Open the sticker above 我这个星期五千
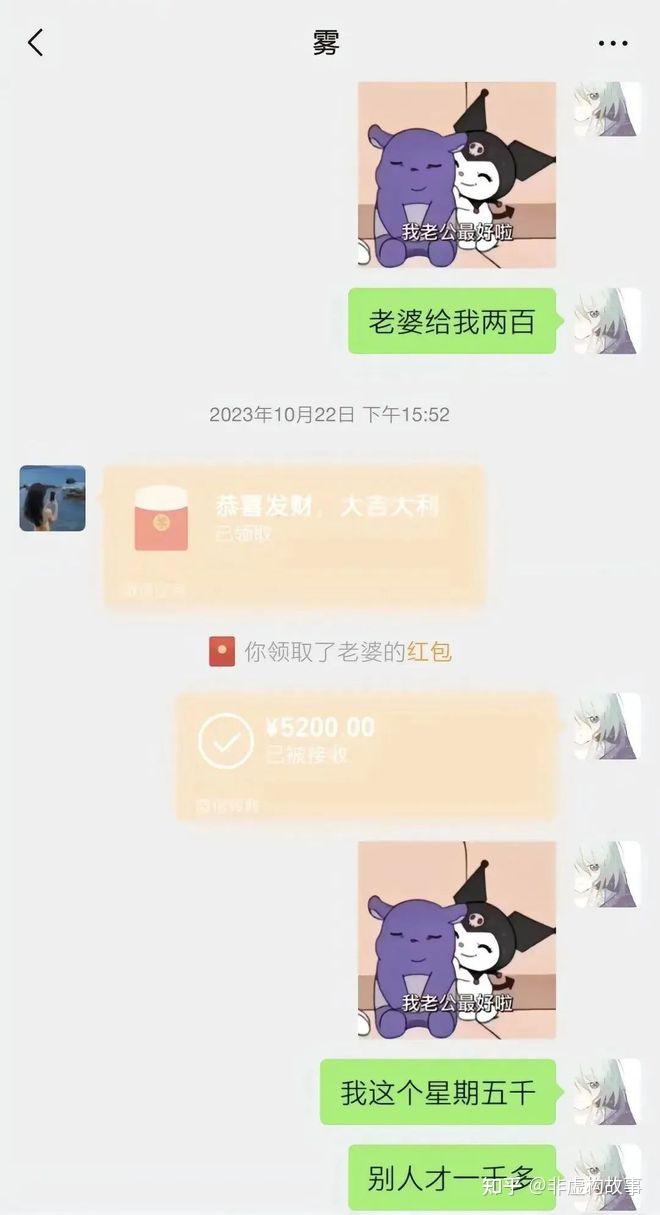 coord(456,940)
